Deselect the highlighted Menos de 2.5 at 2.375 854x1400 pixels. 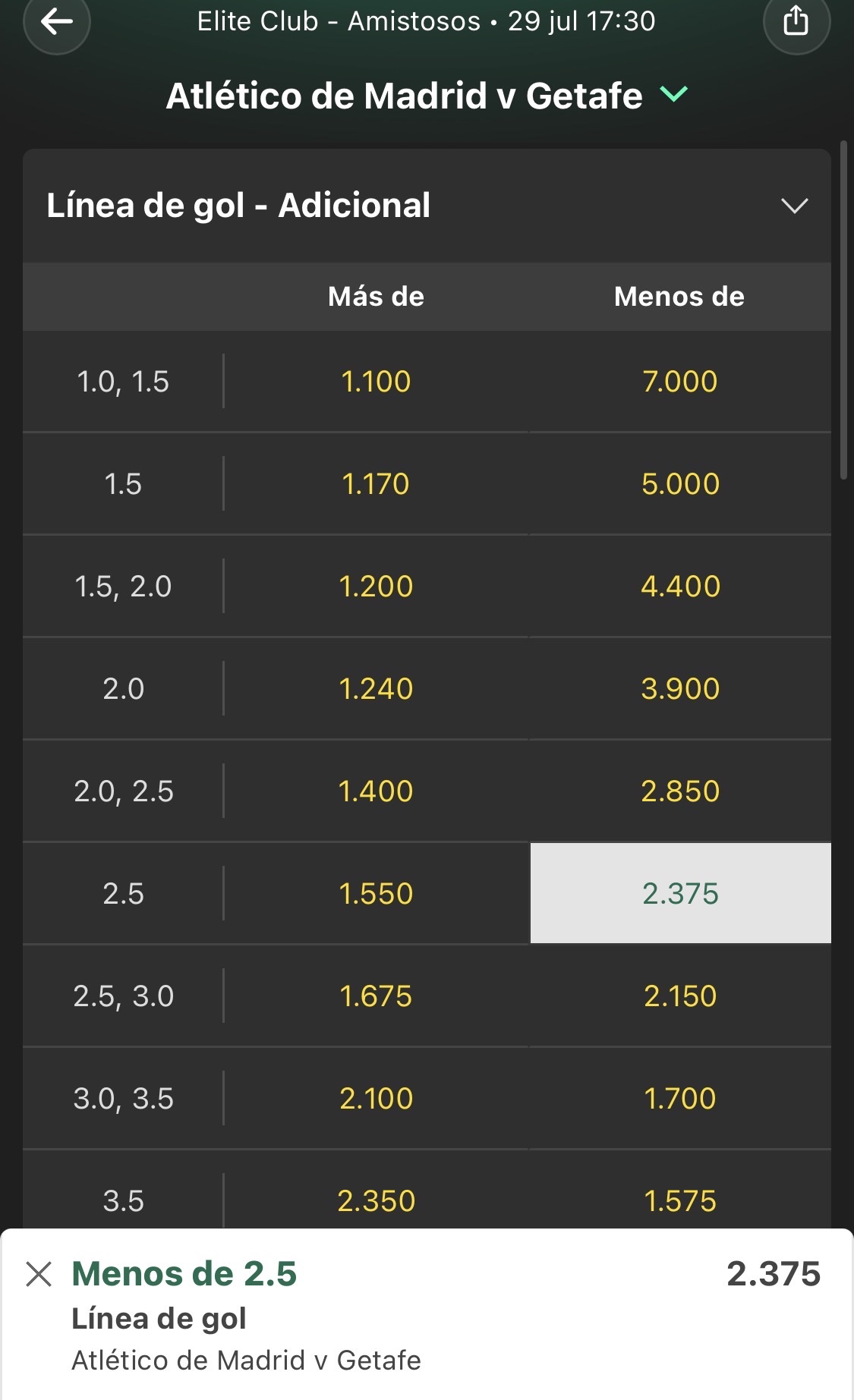tap(680, 893)
